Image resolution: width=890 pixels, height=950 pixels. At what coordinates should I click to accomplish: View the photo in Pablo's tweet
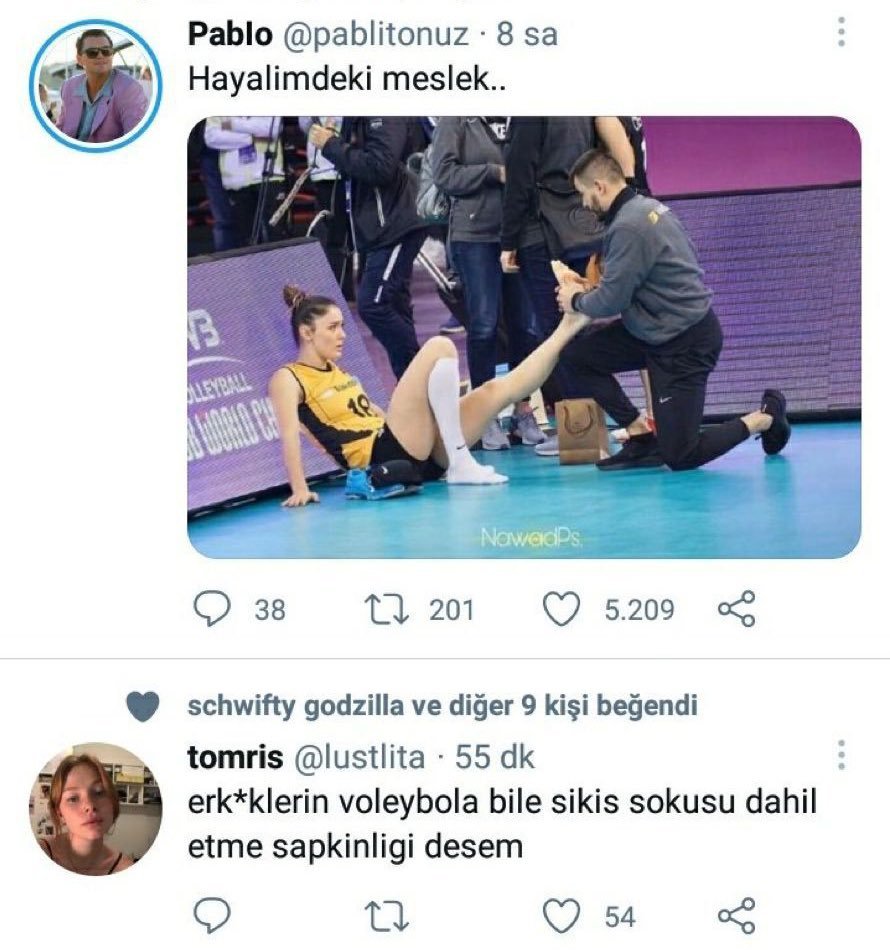click(x=523, y=337)
